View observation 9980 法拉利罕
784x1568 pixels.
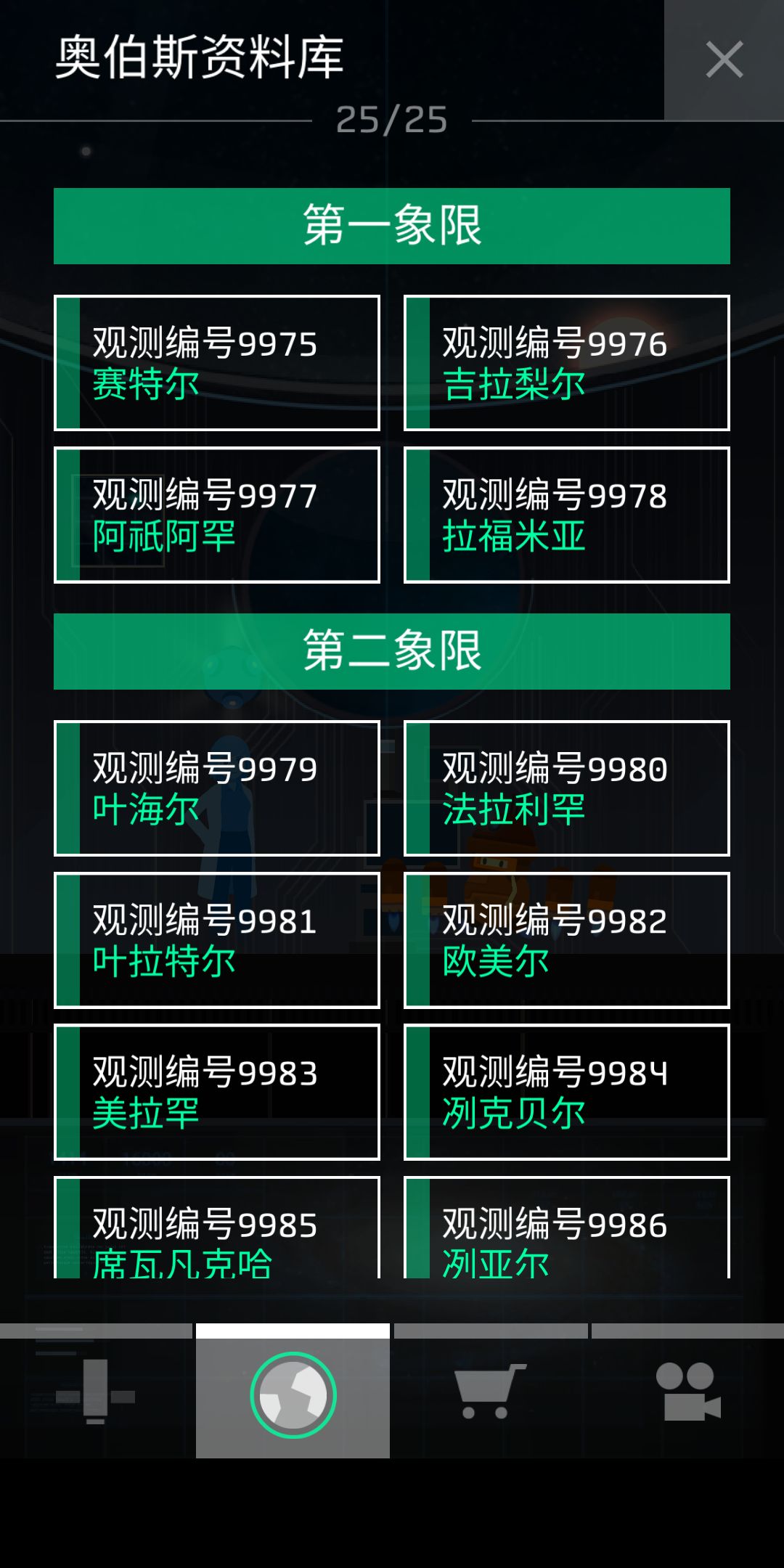[568, 789]
